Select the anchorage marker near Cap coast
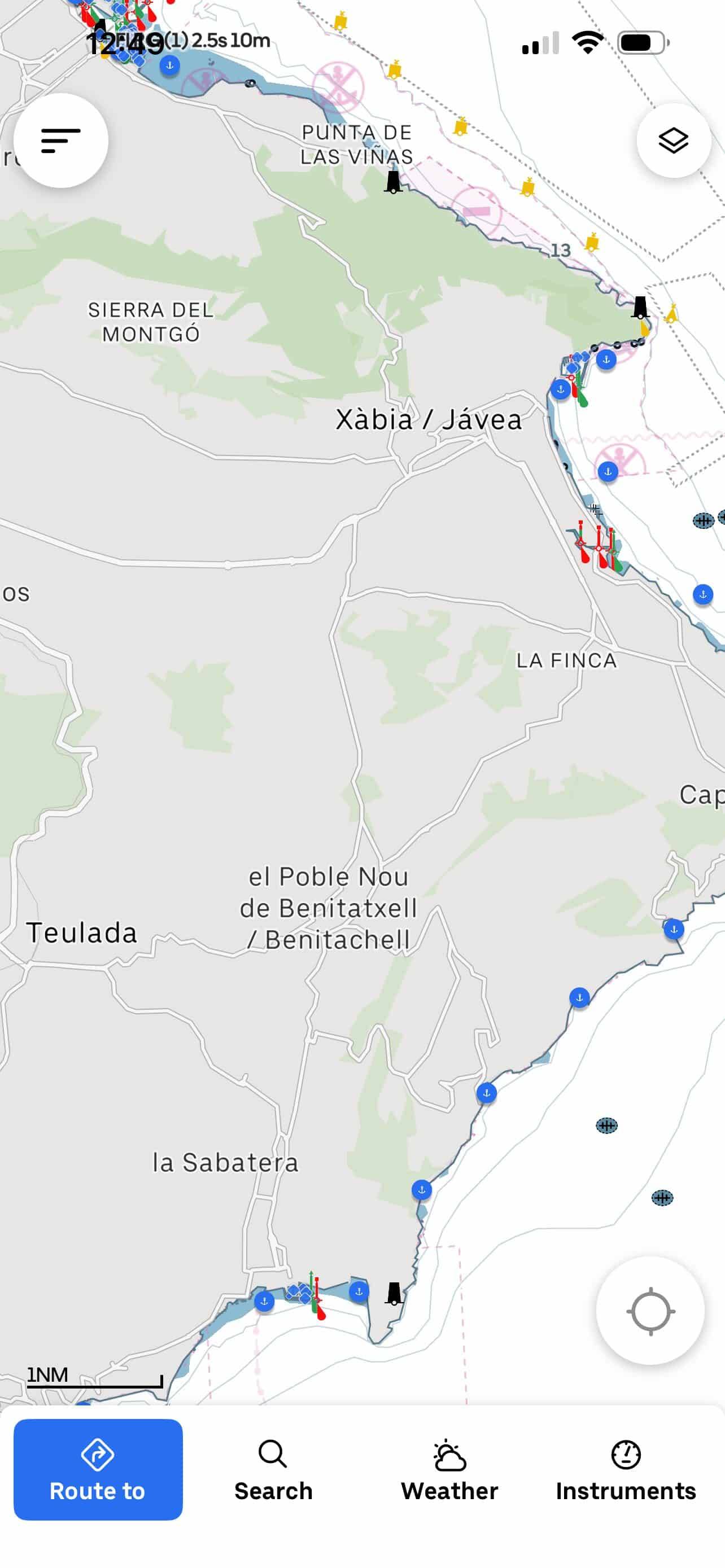Image resolution: width=725 pixels, height=1568 pixels. click(x=673, y=929)
